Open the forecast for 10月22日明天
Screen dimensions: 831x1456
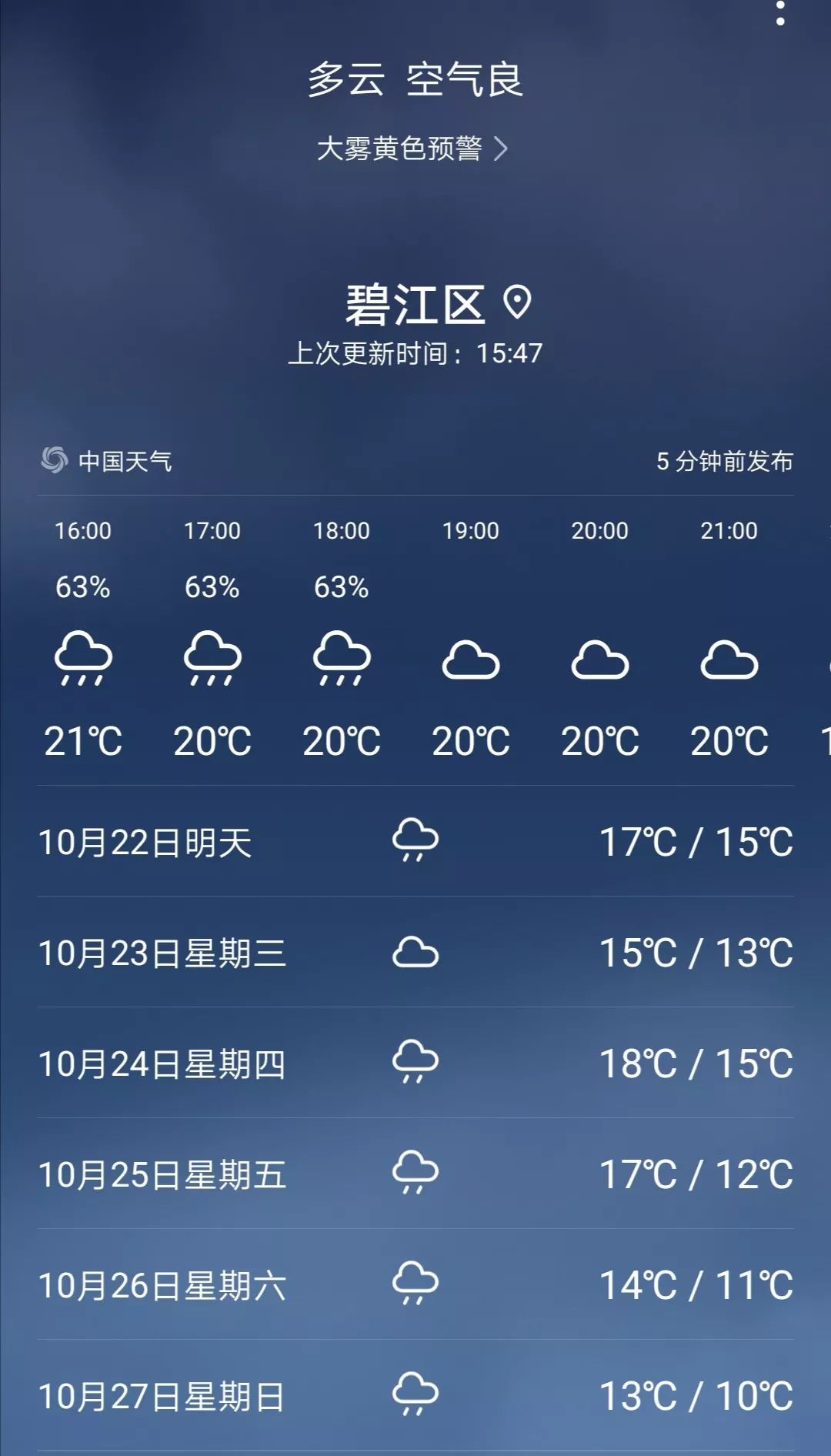(415, 841)
